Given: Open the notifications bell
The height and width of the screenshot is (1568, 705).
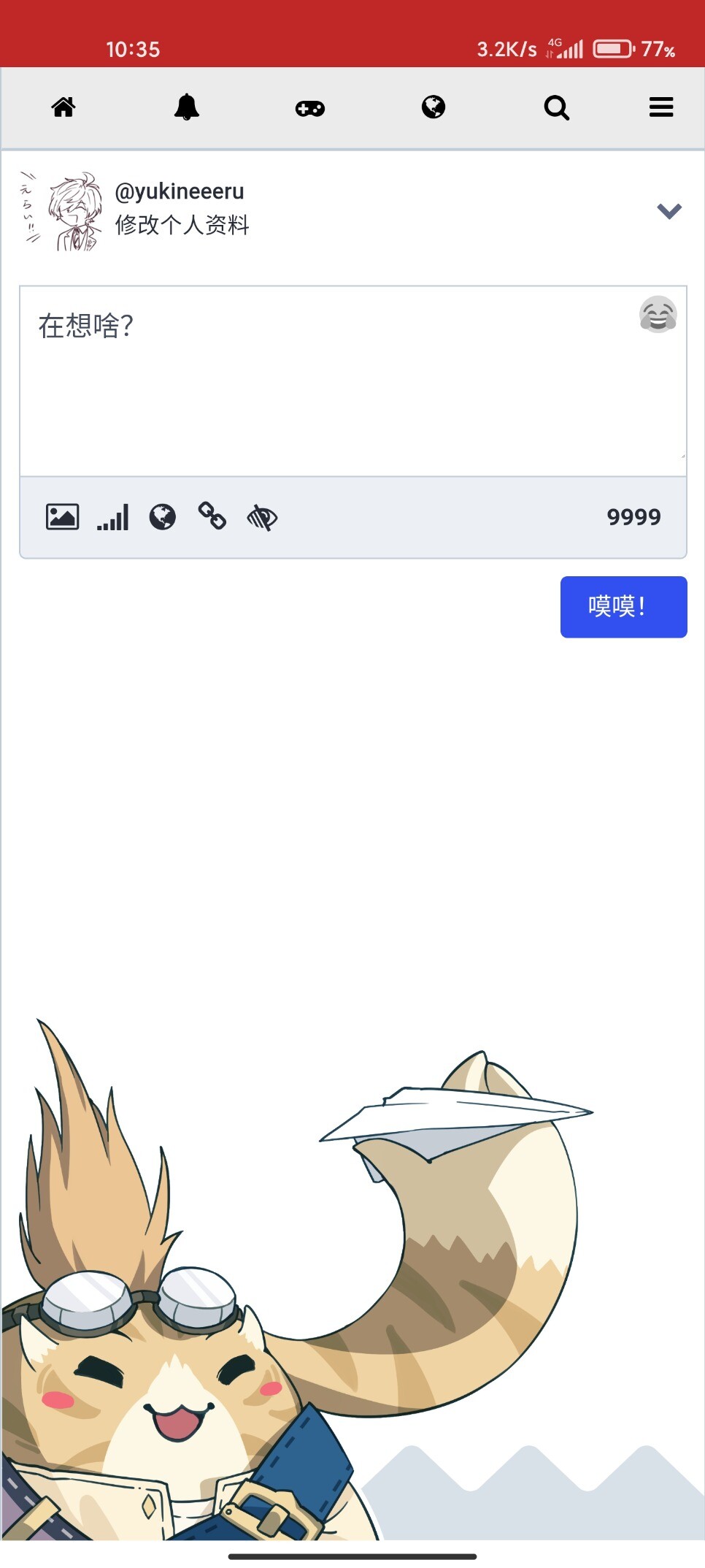Looking at the screenshot, I should tap(187, 108).
